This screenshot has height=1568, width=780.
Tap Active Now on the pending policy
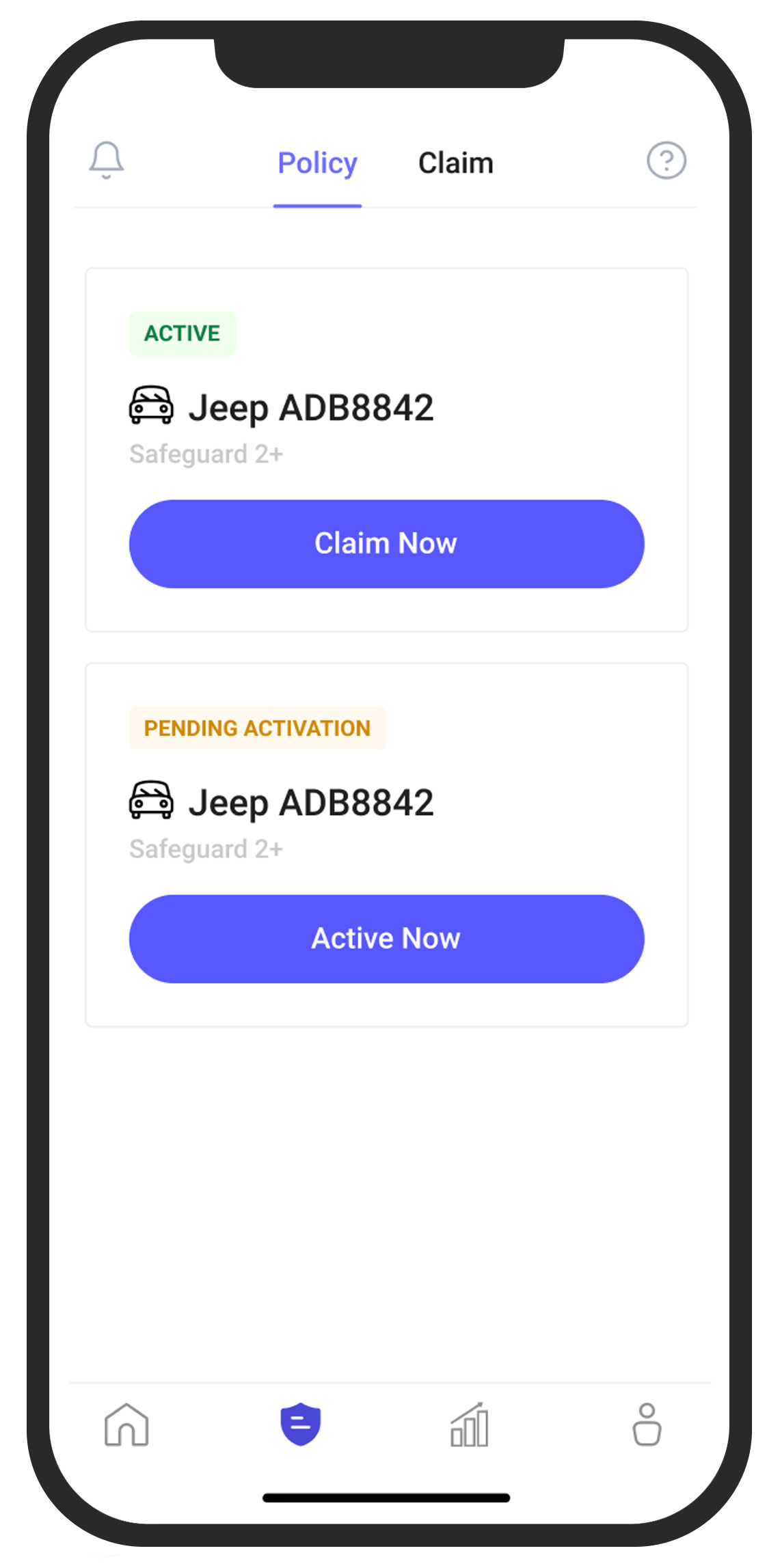tap(386, 939)
